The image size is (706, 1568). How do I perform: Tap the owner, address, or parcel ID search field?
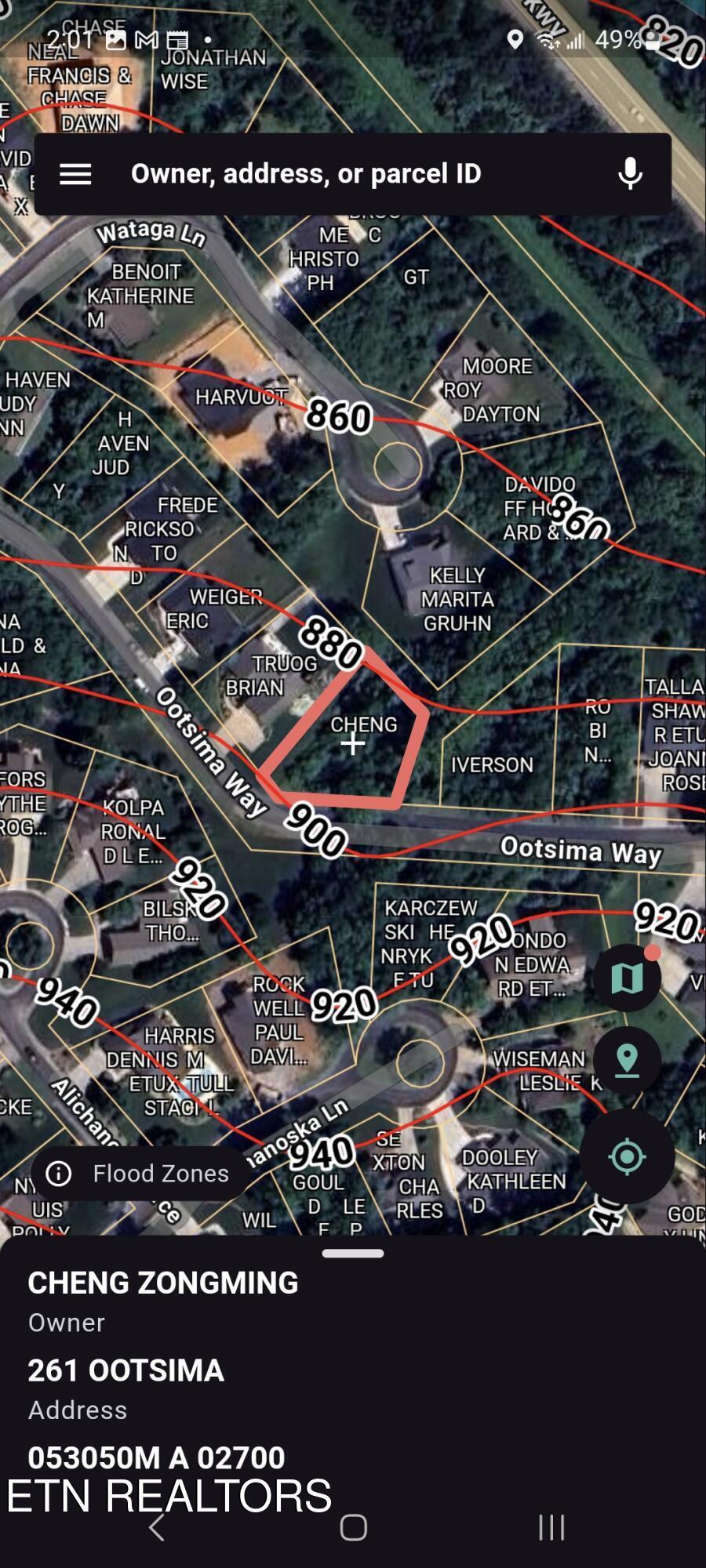(x=353, y=174)
